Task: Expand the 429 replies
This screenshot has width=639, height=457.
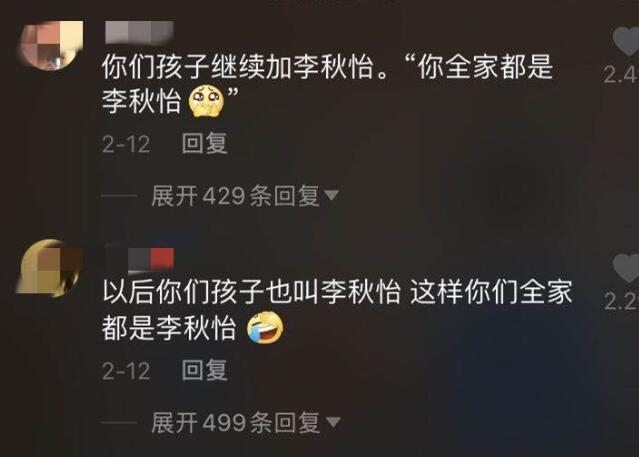Action: click(244, 196)
